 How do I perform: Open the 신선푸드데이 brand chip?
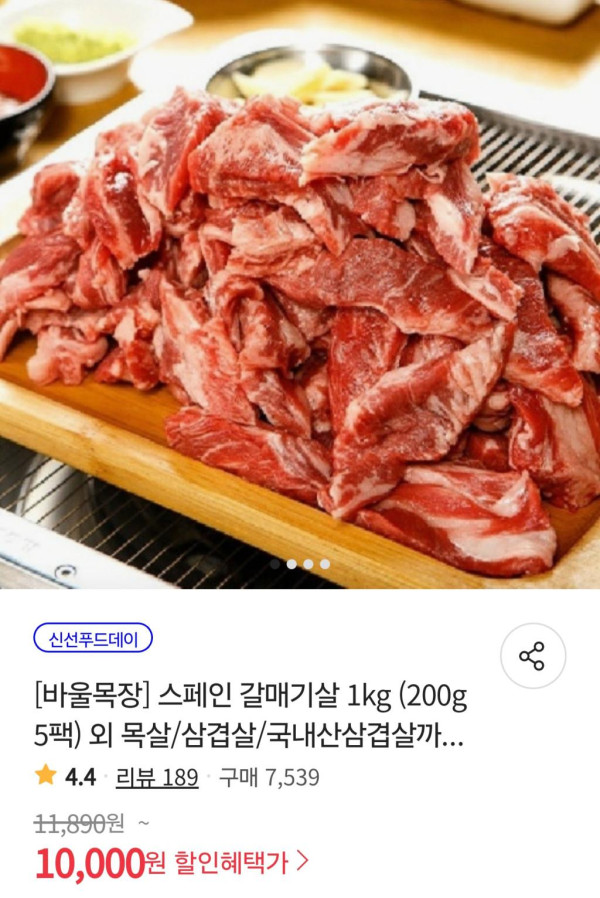point(93,637)
